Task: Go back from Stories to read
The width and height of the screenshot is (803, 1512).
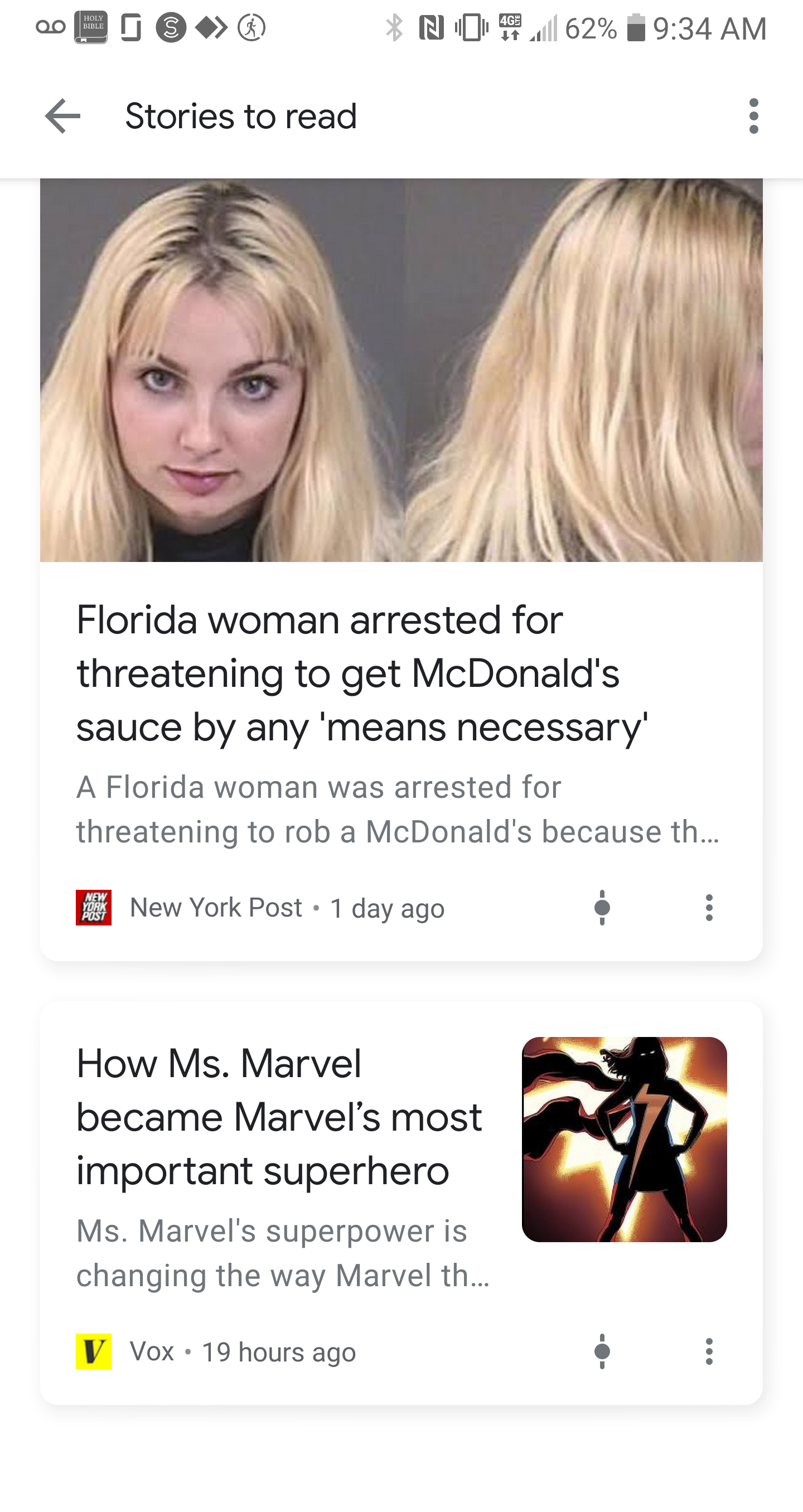Action: [x=62, y=116]
